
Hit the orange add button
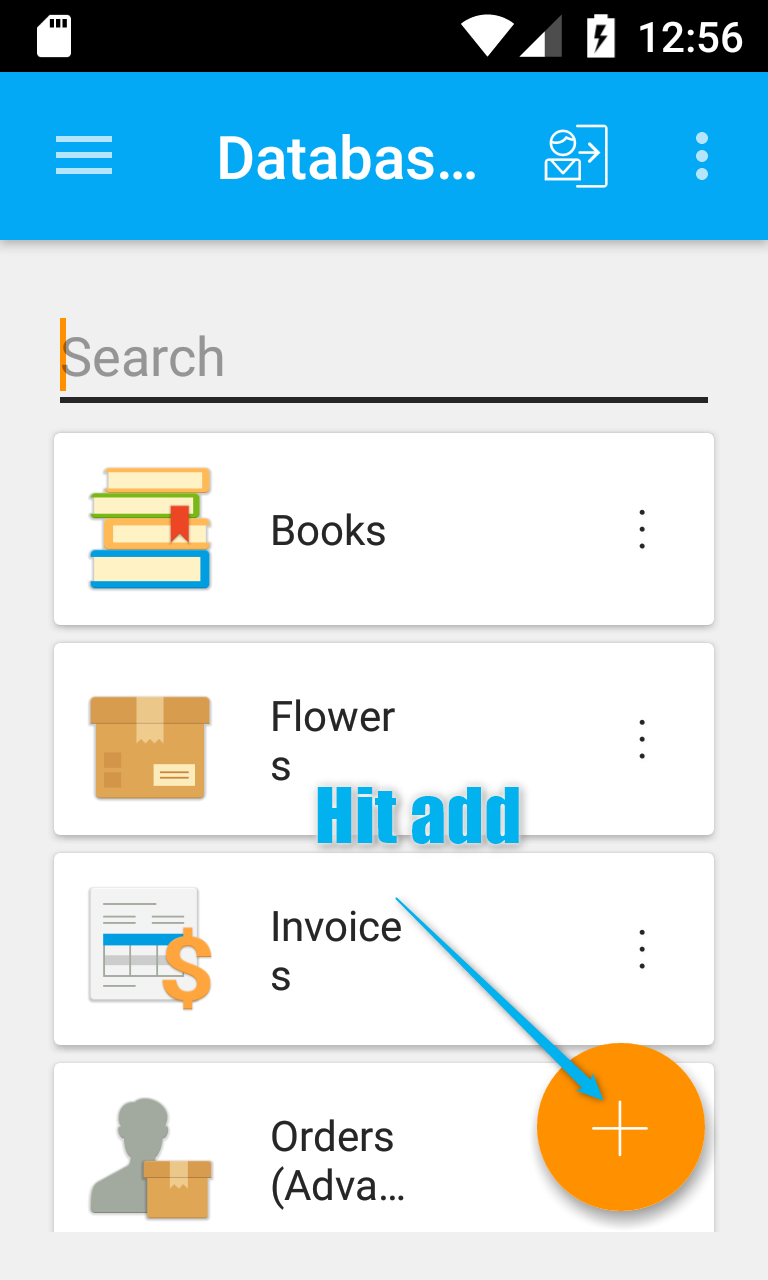pyautogui.click(x=621, y=1127)
